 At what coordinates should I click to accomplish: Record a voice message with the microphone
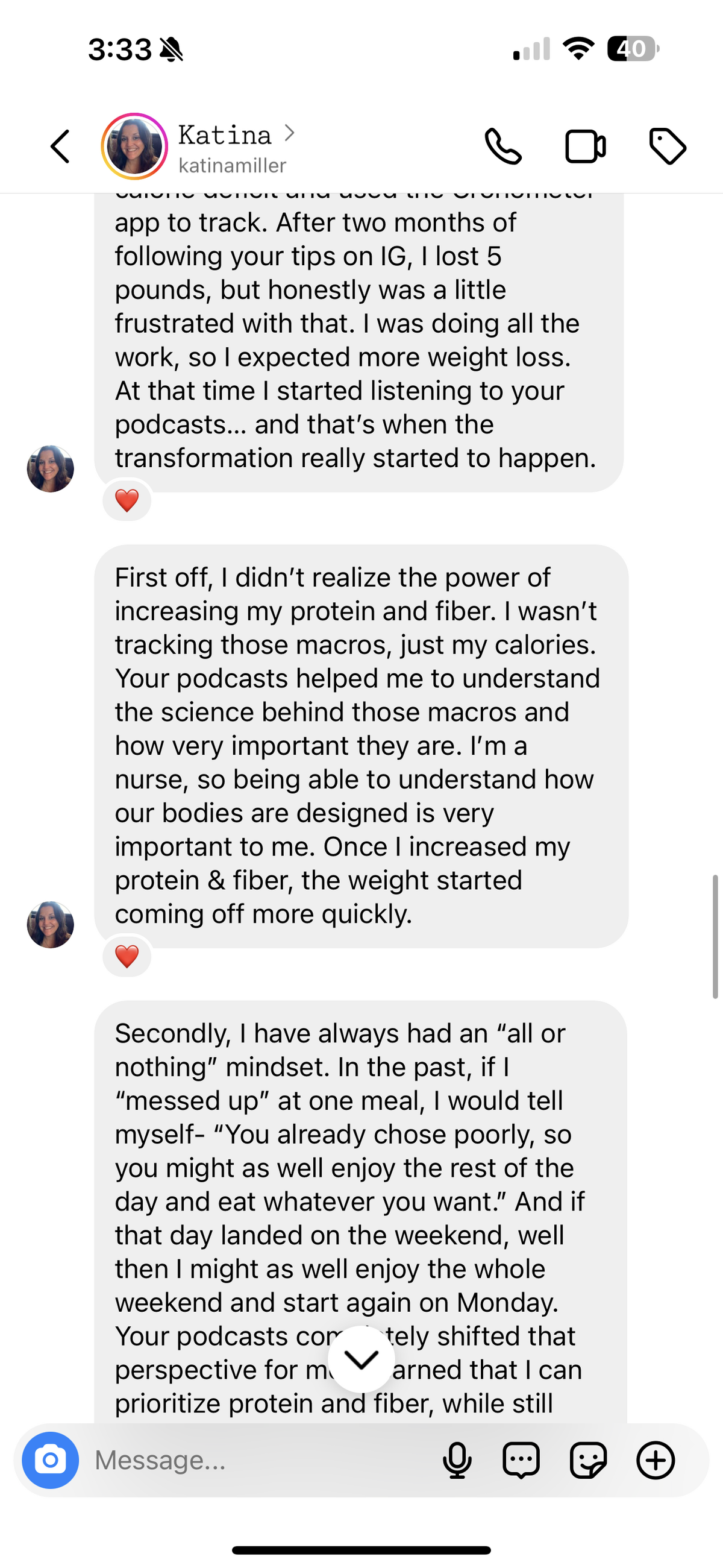457,1460
